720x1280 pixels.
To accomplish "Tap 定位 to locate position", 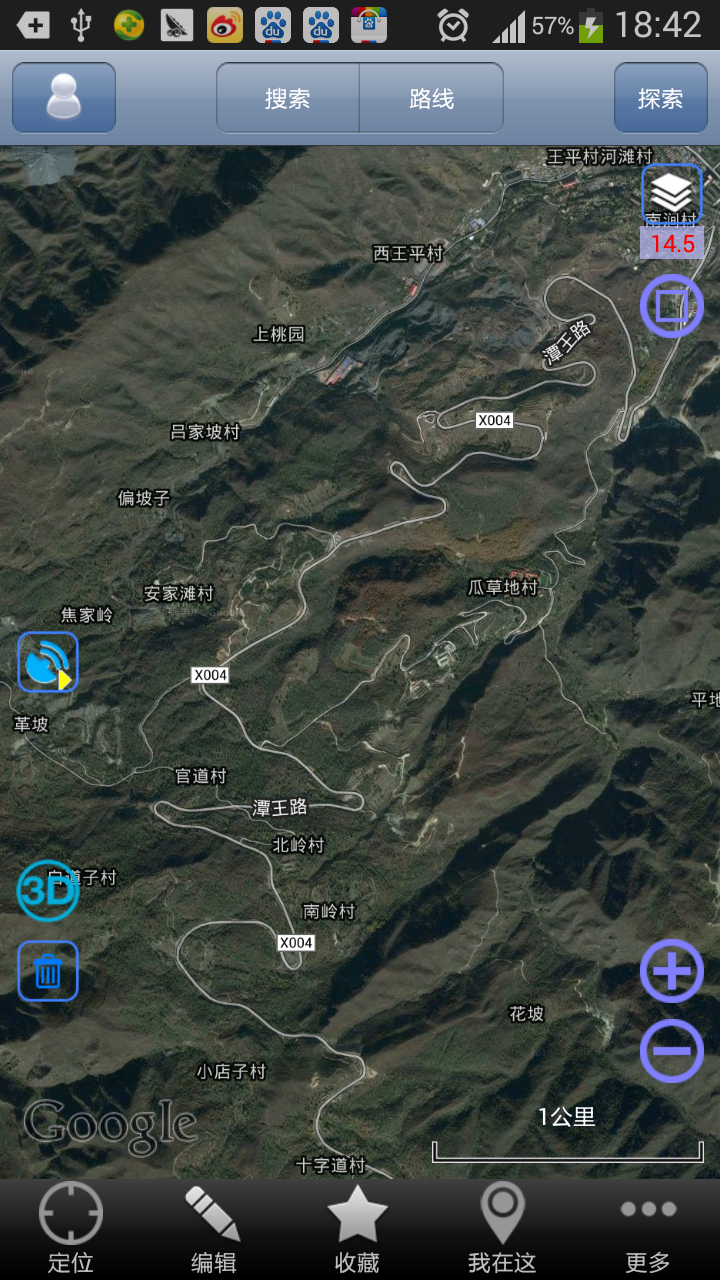I will 71,1229.
